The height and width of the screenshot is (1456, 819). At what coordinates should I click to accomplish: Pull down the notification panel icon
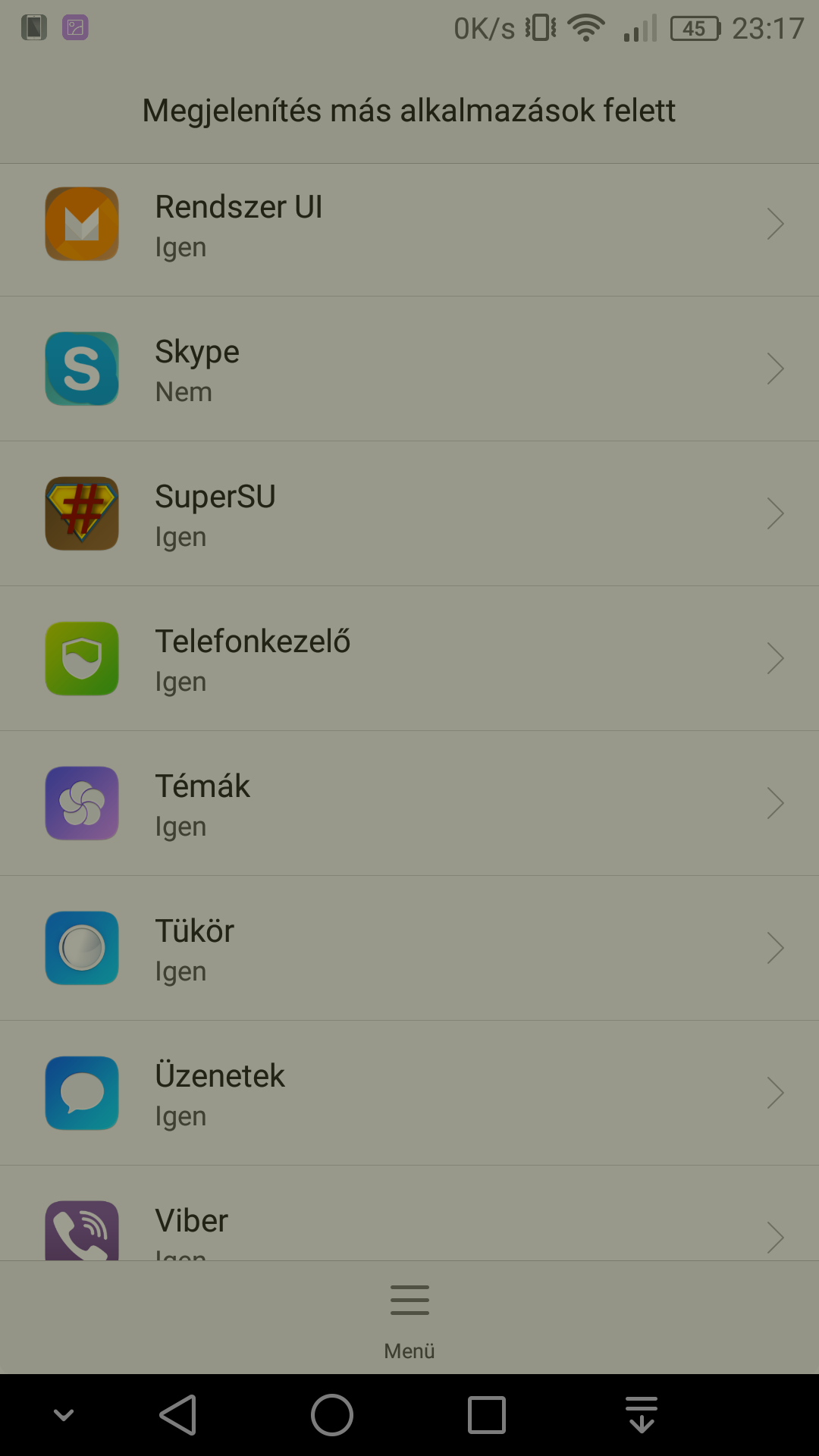tap(642, 1415)
